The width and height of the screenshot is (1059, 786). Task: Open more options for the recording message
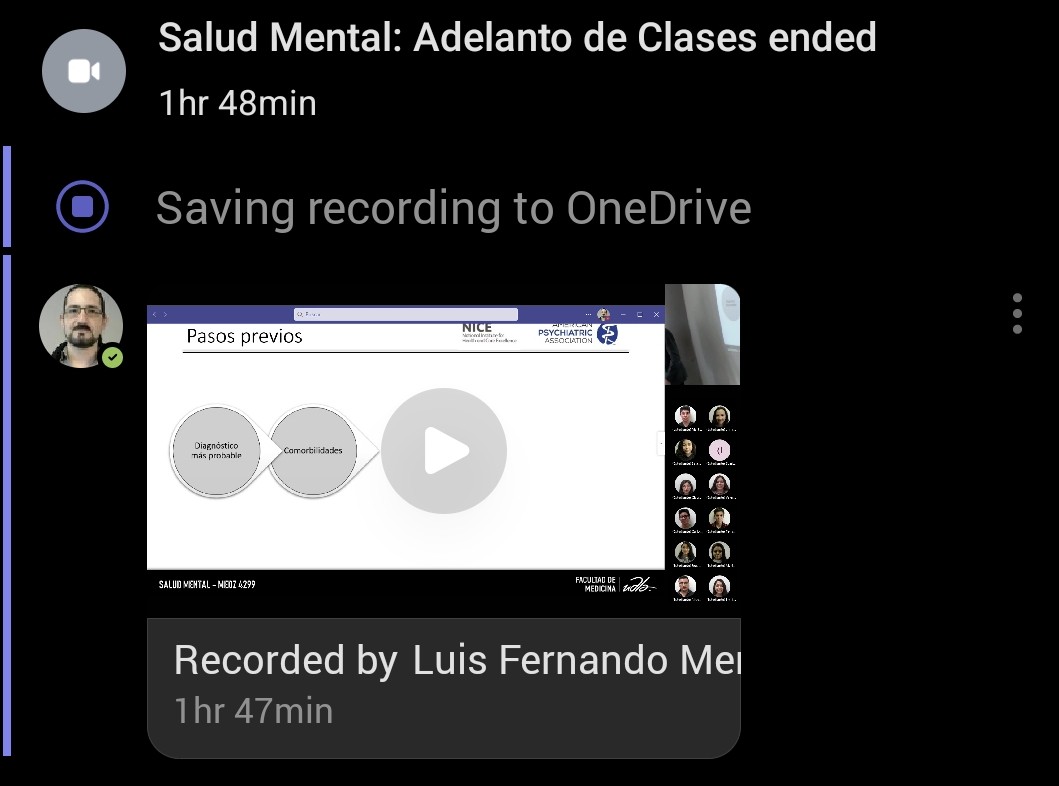pos(1017,314)
